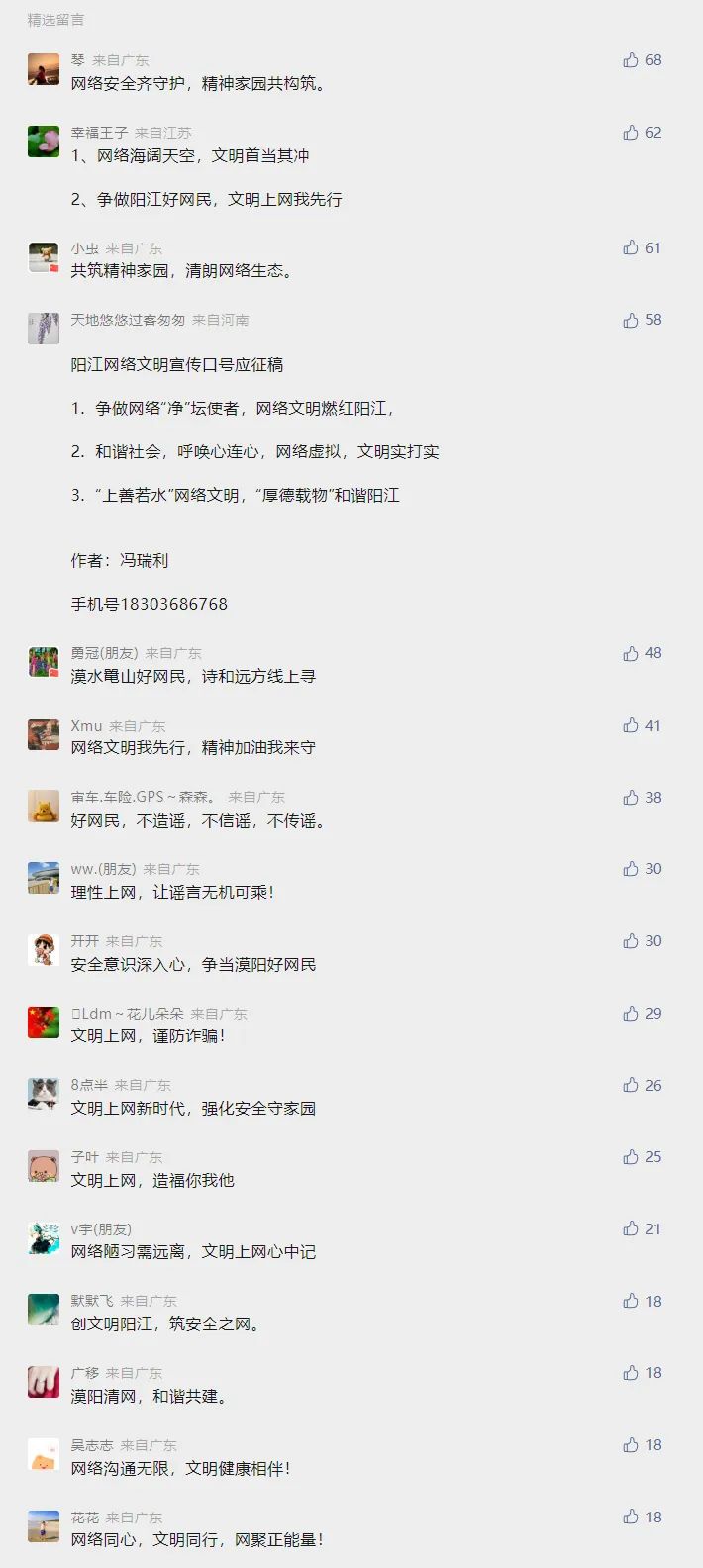This screenshot has height=1568, width=703.
Task: Like the comment by 8点半
Action: pyautogui.click(x=631, y=1086)
